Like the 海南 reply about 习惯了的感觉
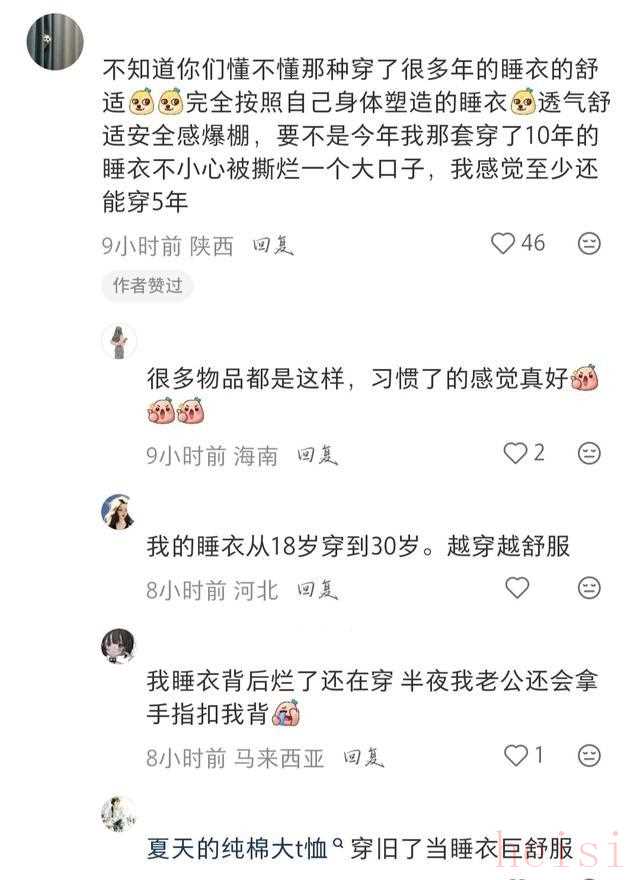The image size is (640, 880). tap(515, 453)
